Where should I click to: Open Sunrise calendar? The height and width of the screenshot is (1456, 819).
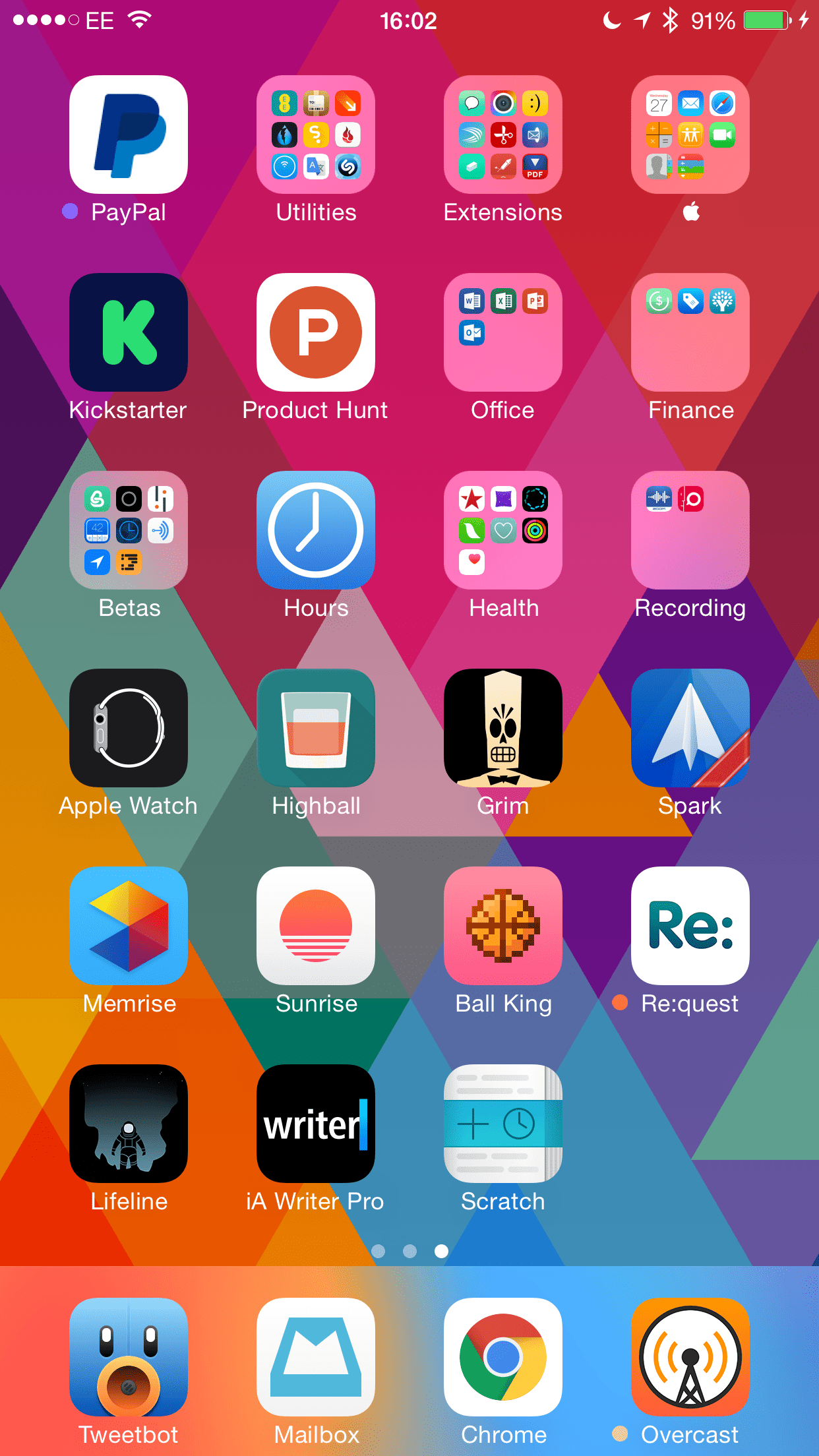point(316,926)
